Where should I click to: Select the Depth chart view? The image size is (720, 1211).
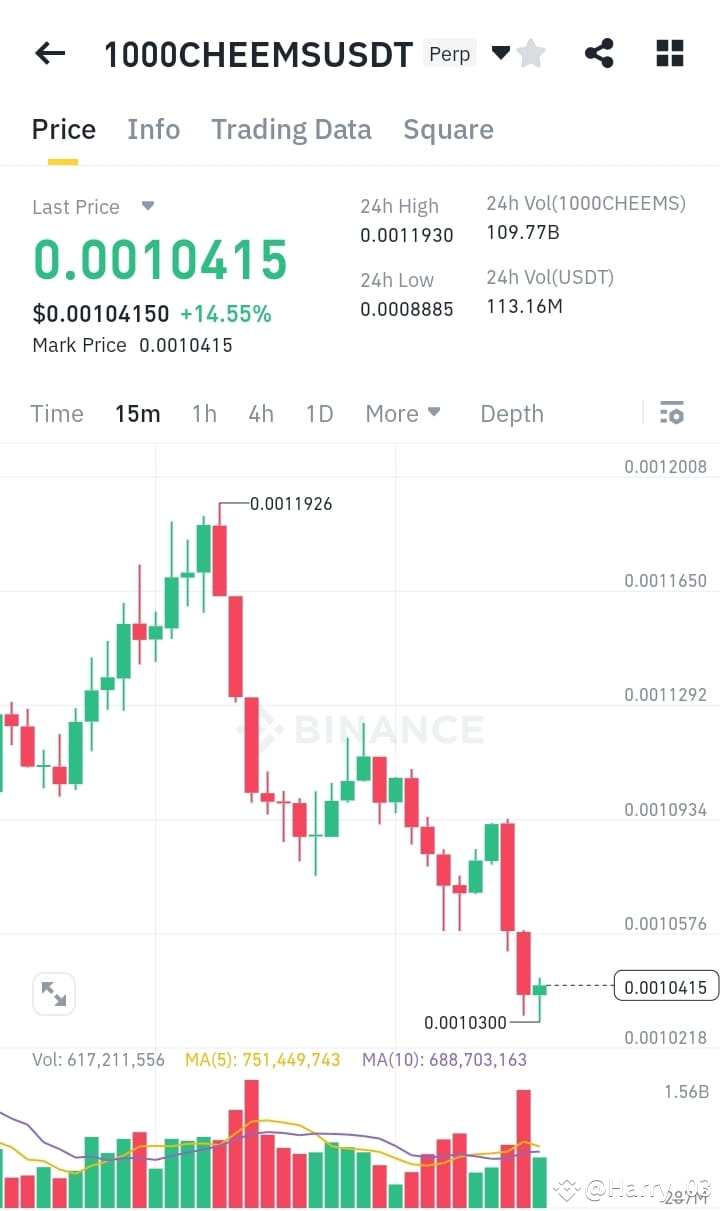(511, 413)
